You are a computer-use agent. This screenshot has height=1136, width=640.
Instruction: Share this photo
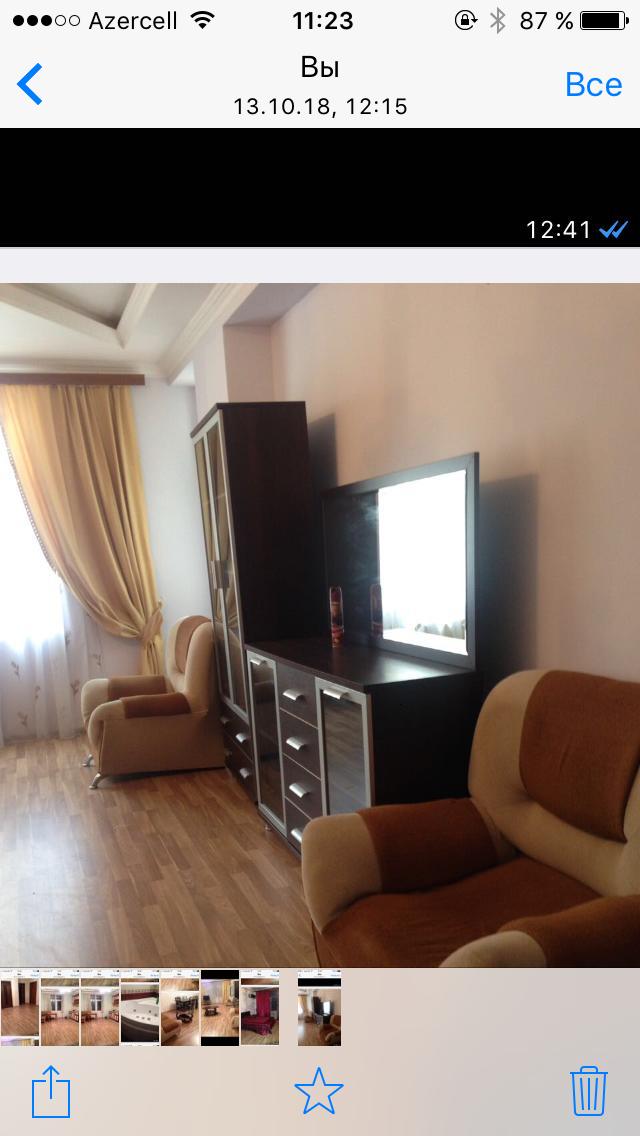(x=51, y=1090)
